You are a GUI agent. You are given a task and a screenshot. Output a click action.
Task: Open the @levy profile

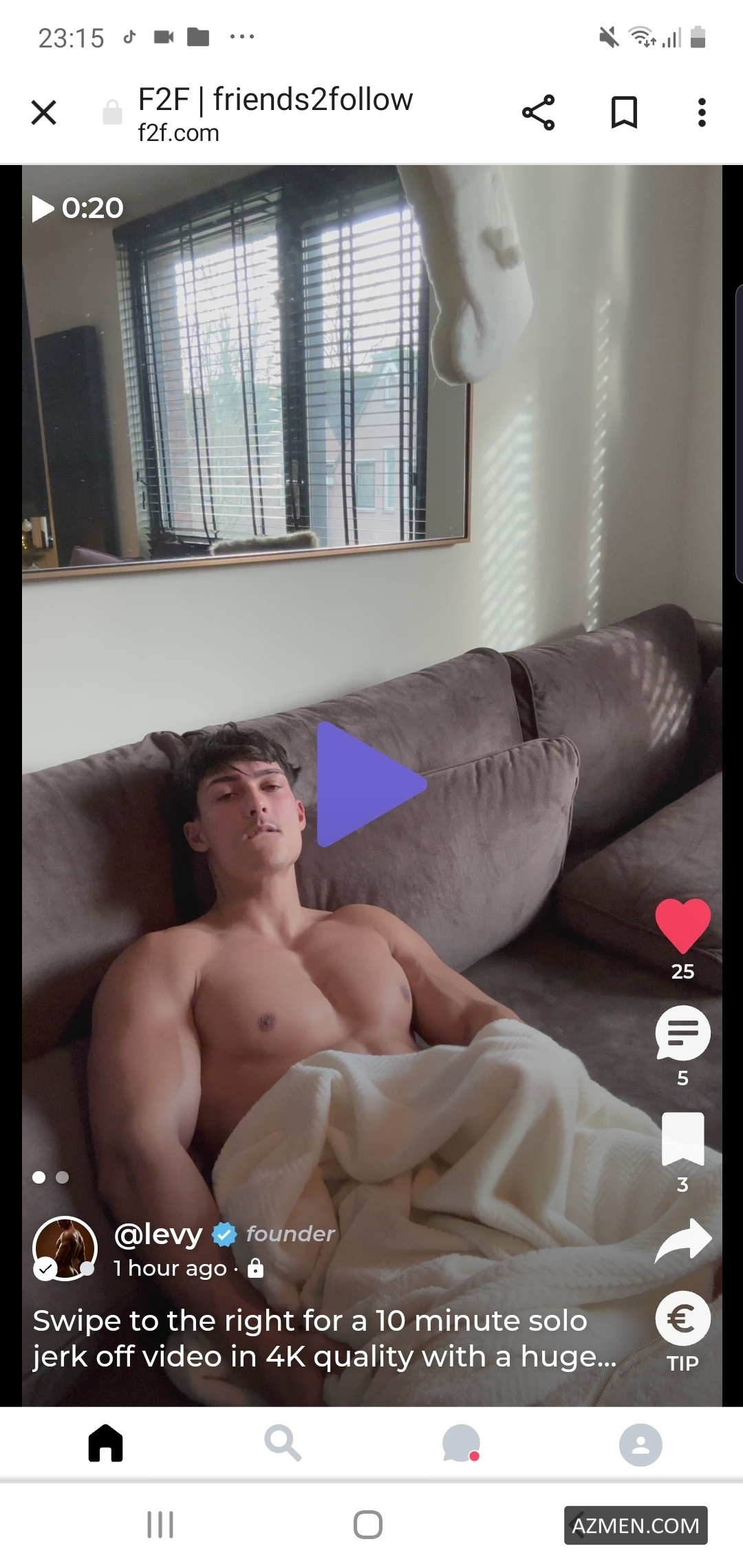tap(158, 1235)
